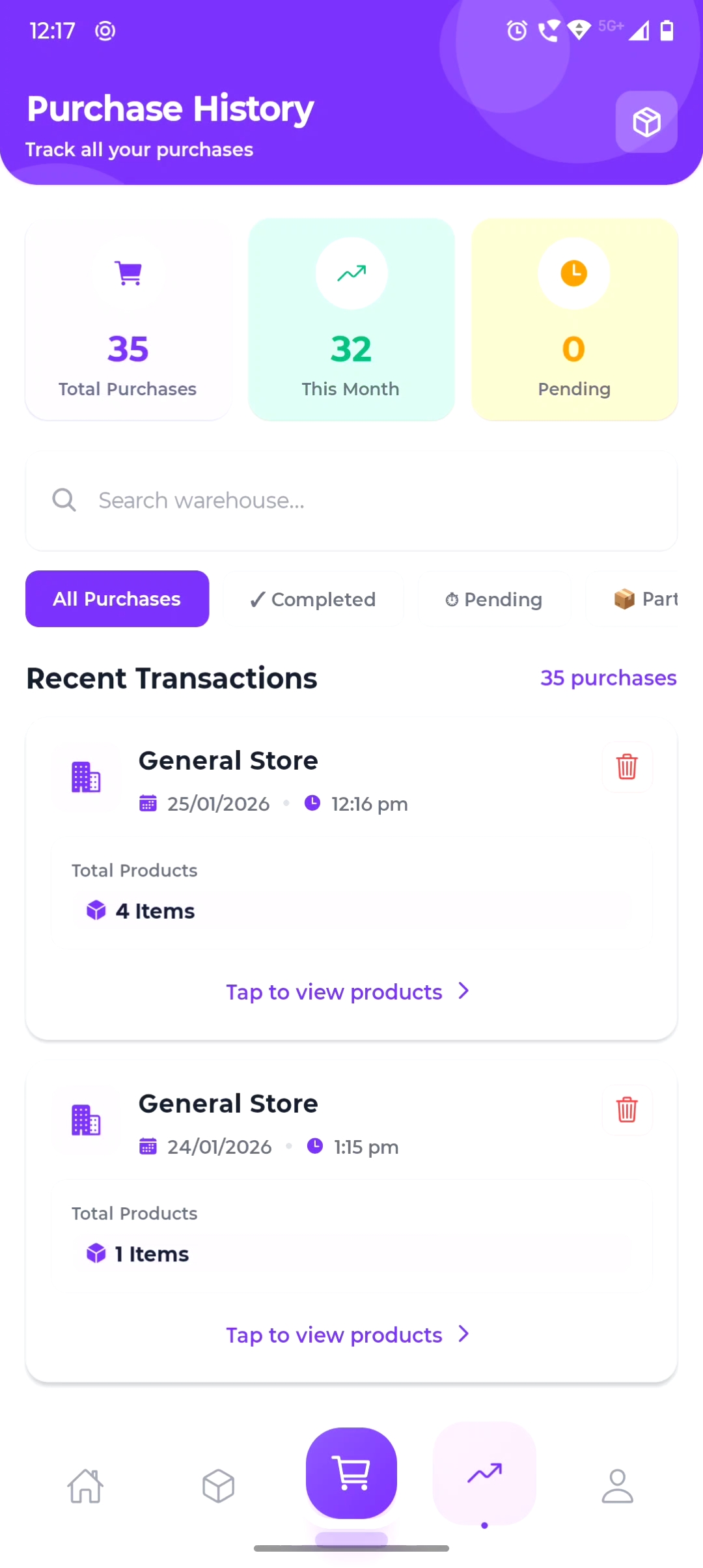This screenshot has width=703, height=1568.
Task: Open the center cart button
Action: point(351,1473)
